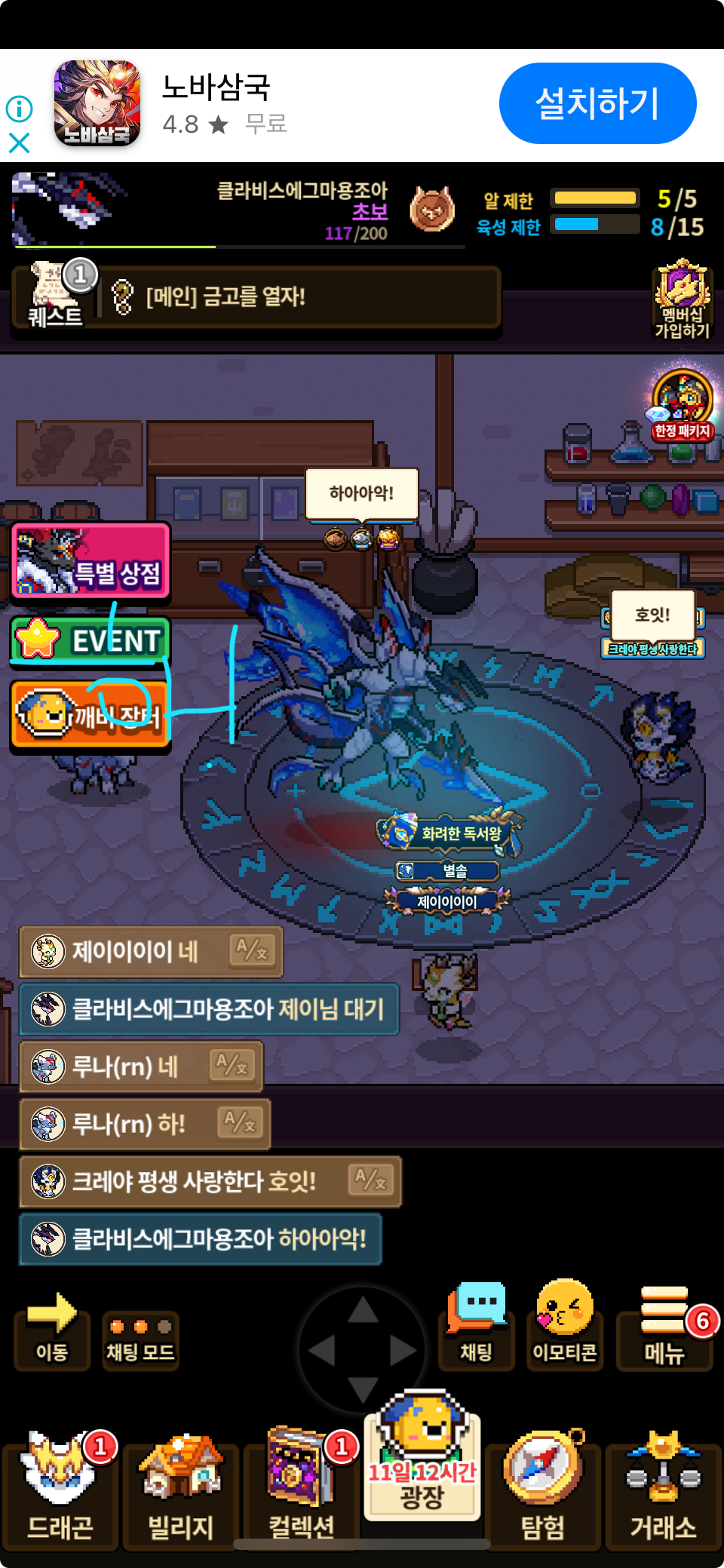Open the ad info icon
The height and width of the screenshot is (1568, 724).
pos(19,109)
